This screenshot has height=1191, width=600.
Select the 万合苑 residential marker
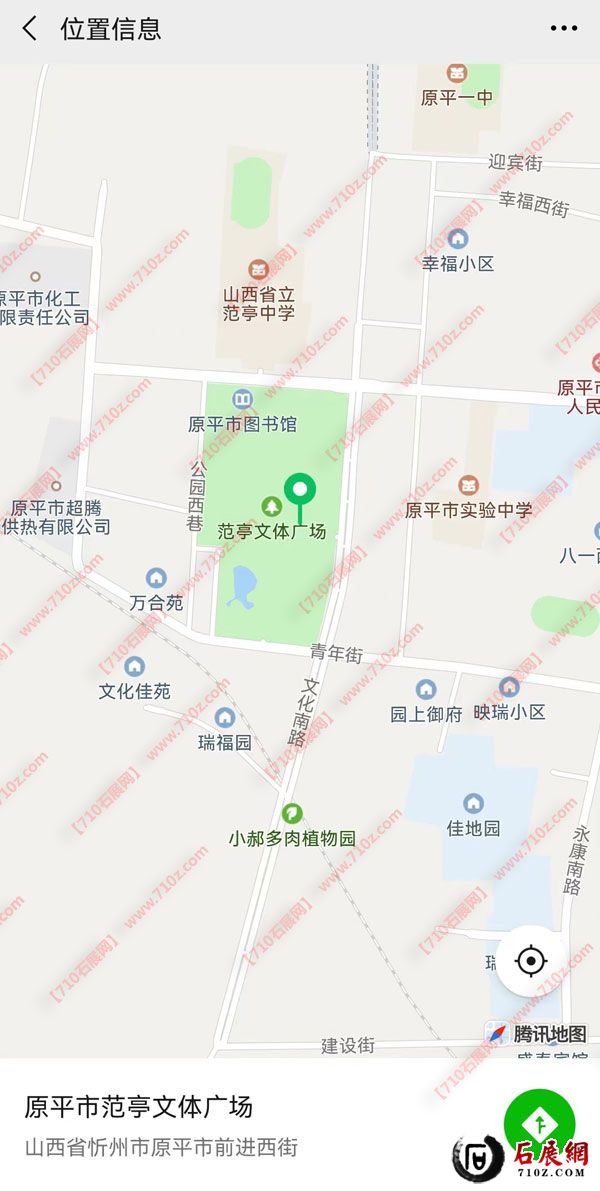156,578
